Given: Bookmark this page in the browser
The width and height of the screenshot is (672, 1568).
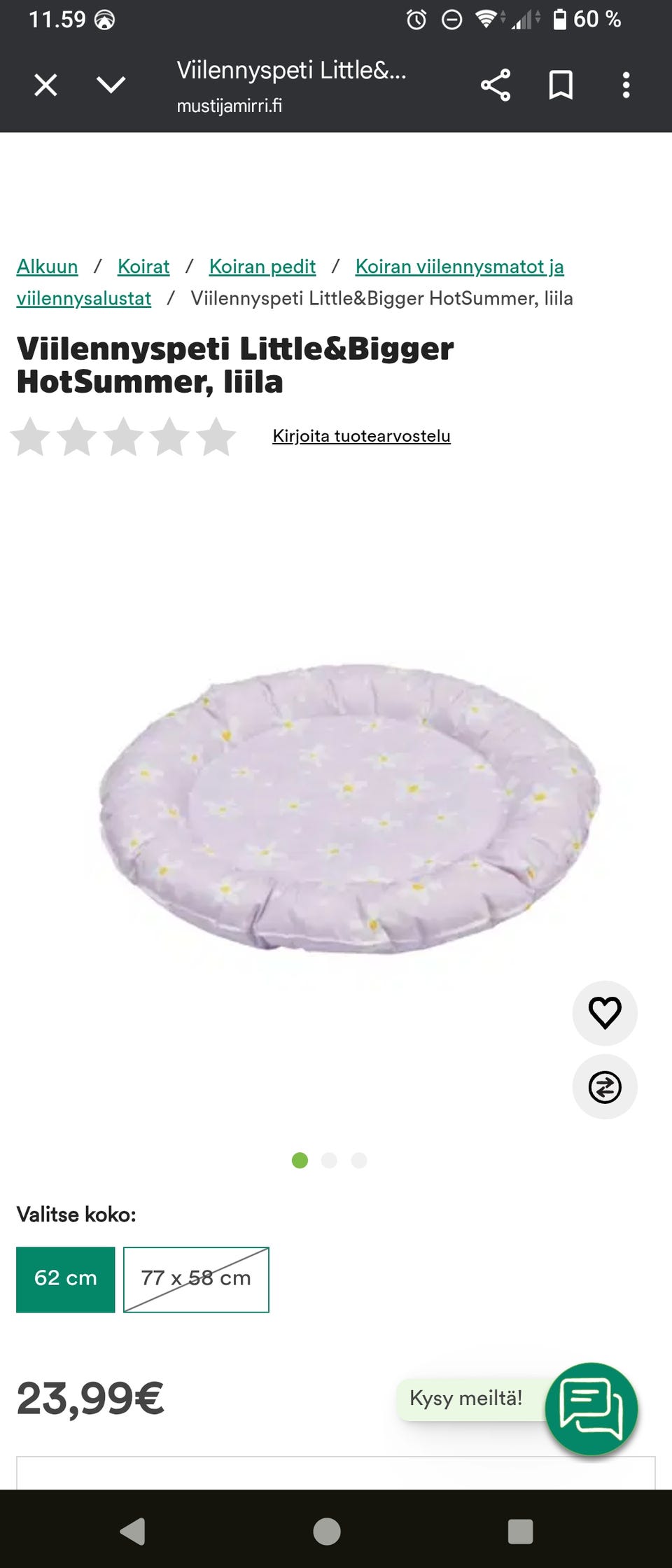Looking at the screenshot, I should click(x=561, y=85).
